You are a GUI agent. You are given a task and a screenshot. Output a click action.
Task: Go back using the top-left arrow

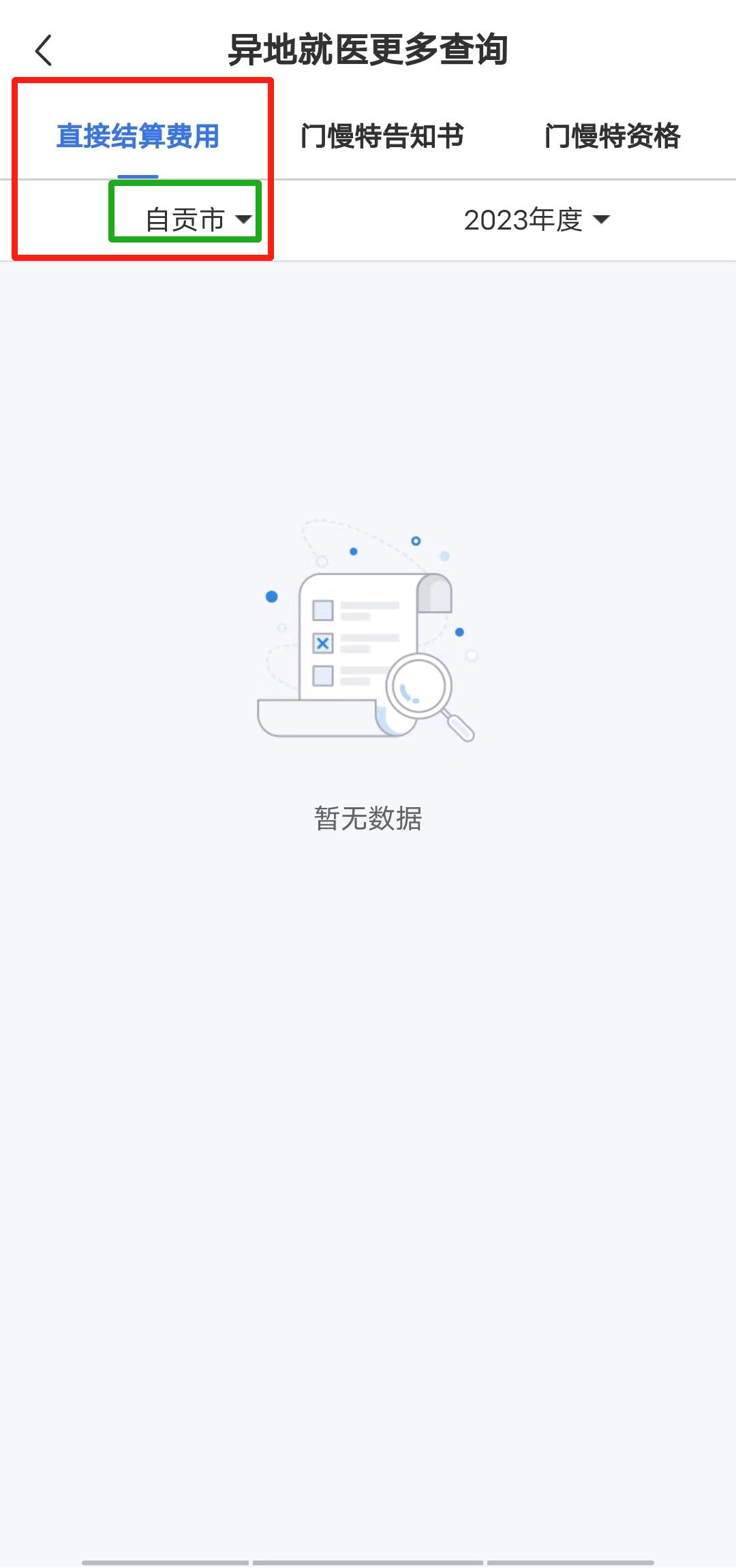44,50
